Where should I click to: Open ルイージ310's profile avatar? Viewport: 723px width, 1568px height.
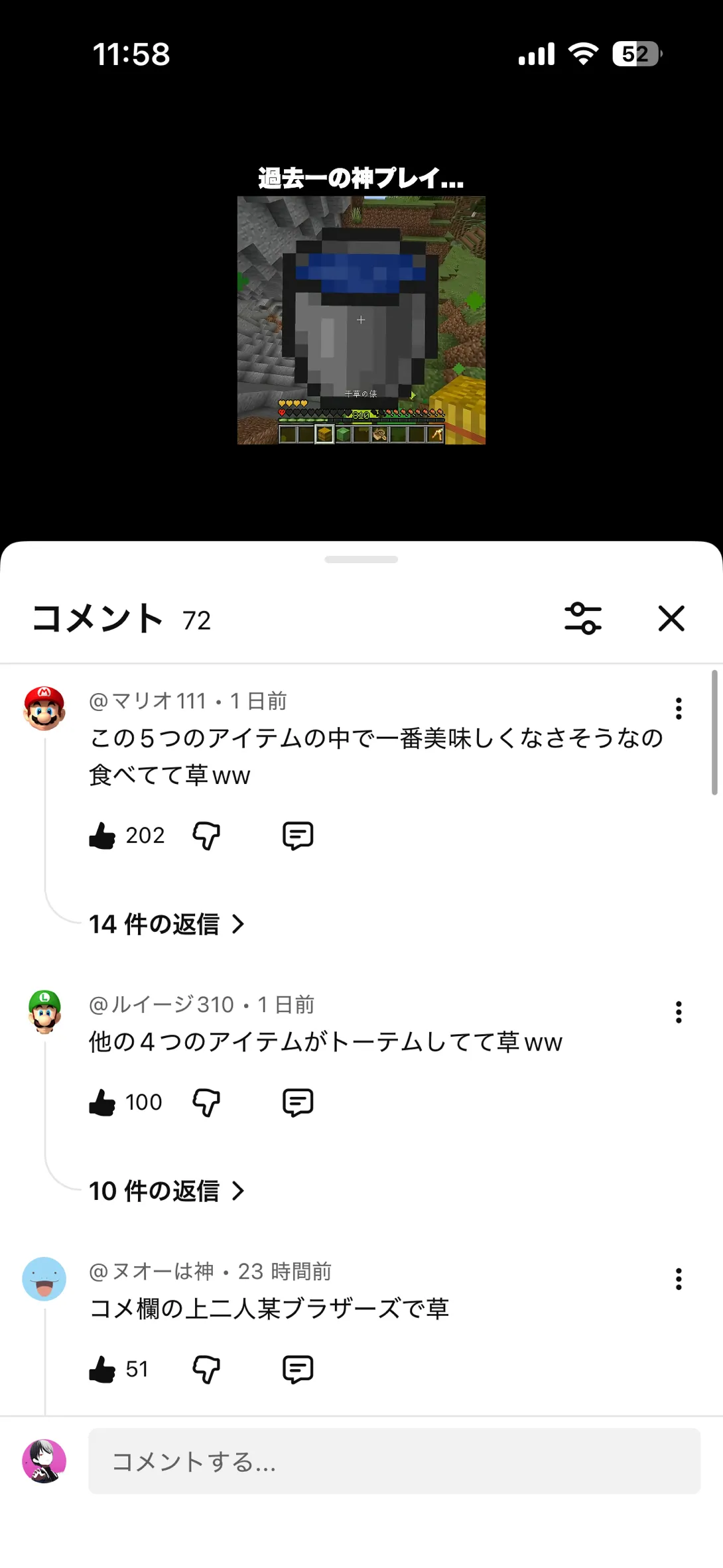coord(44,1012)
